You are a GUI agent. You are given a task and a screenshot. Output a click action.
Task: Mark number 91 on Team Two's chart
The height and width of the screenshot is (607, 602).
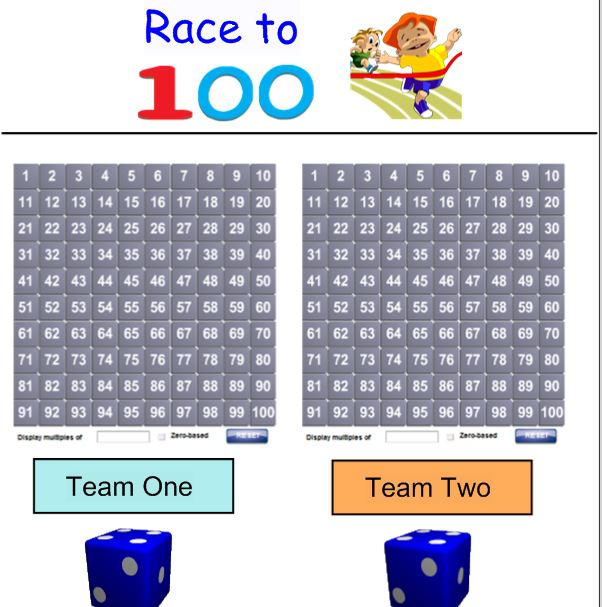[315, 411]
